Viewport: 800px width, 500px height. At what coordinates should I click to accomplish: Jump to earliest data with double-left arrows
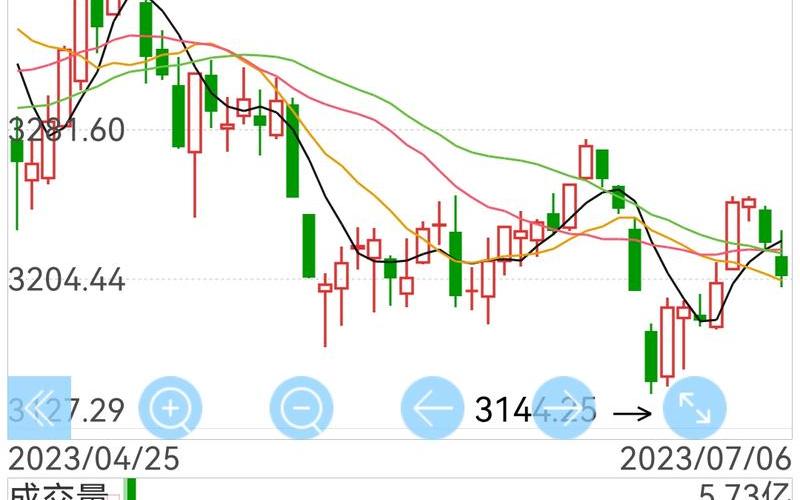tap(39, 408)
